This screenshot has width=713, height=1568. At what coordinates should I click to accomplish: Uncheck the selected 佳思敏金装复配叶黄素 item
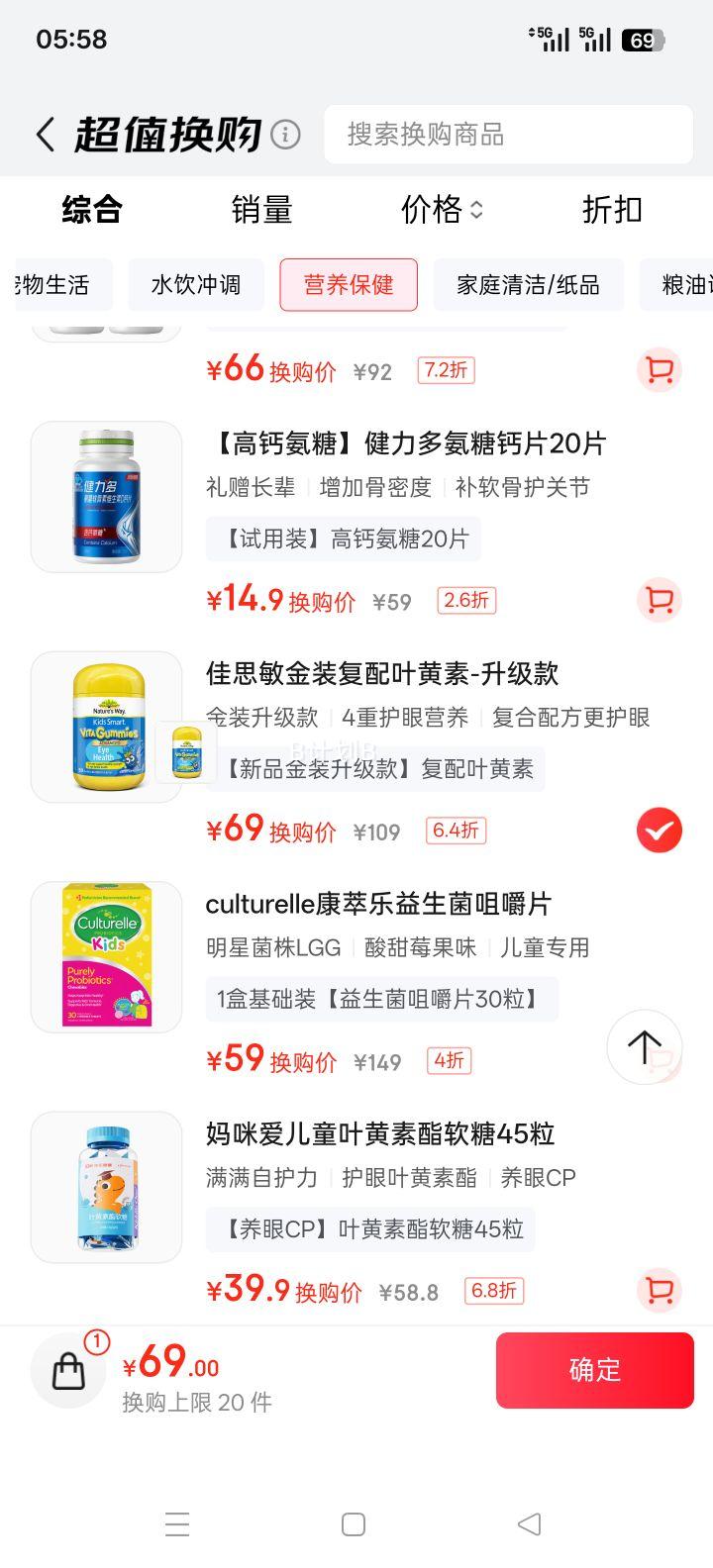tap(659, 830)
